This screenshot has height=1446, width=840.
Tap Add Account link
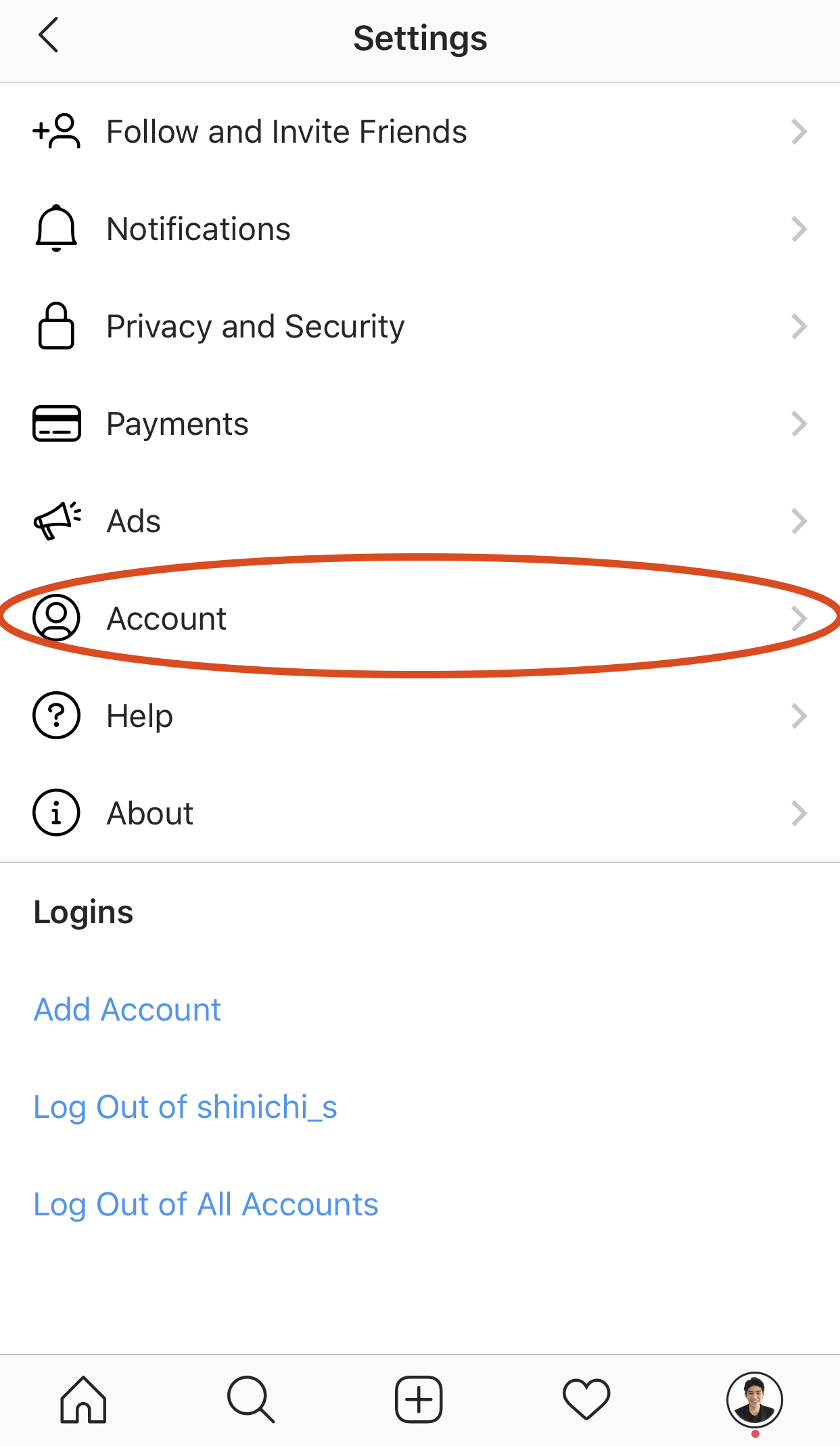tap(127, 1010)
